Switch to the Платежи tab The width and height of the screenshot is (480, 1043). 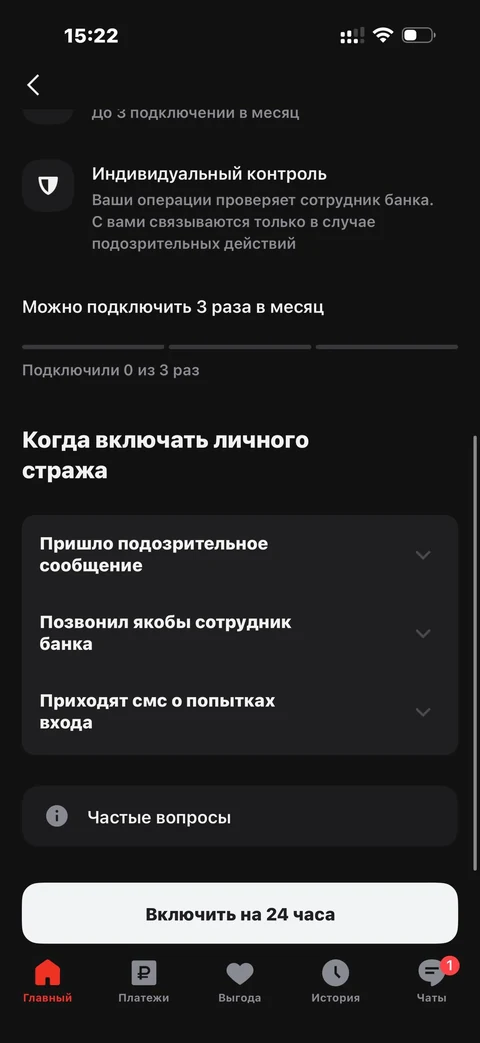(x=144, y=982)
